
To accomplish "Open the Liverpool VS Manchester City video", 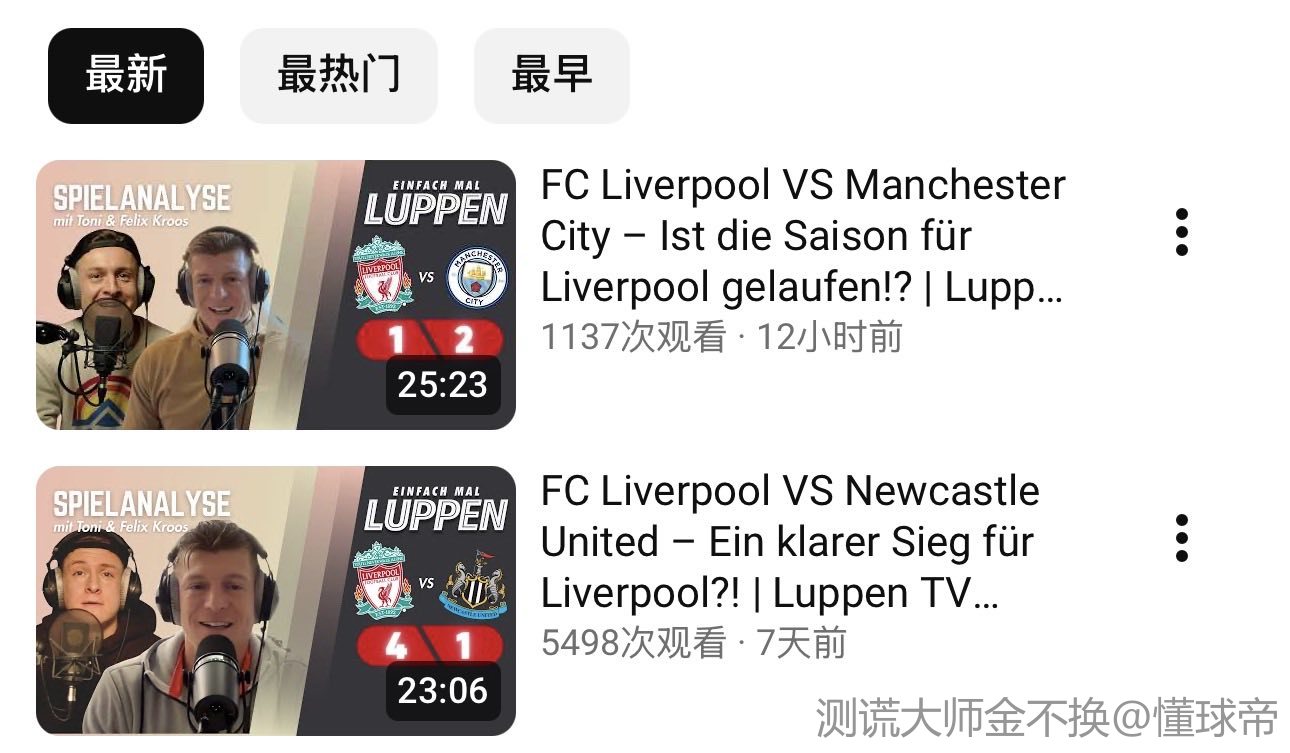I will (276, 295).
